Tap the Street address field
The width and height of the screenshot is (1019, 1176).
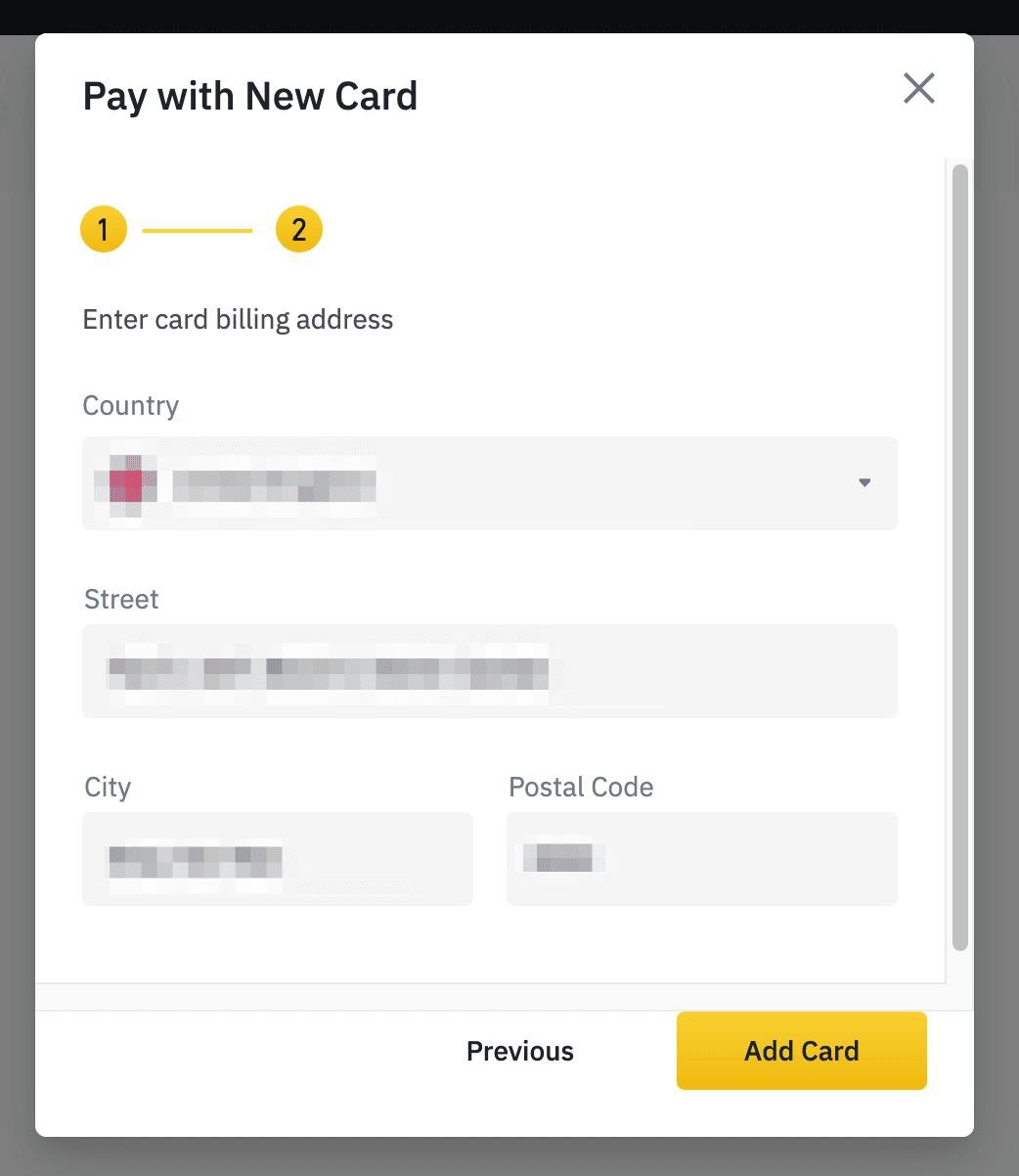489,671
